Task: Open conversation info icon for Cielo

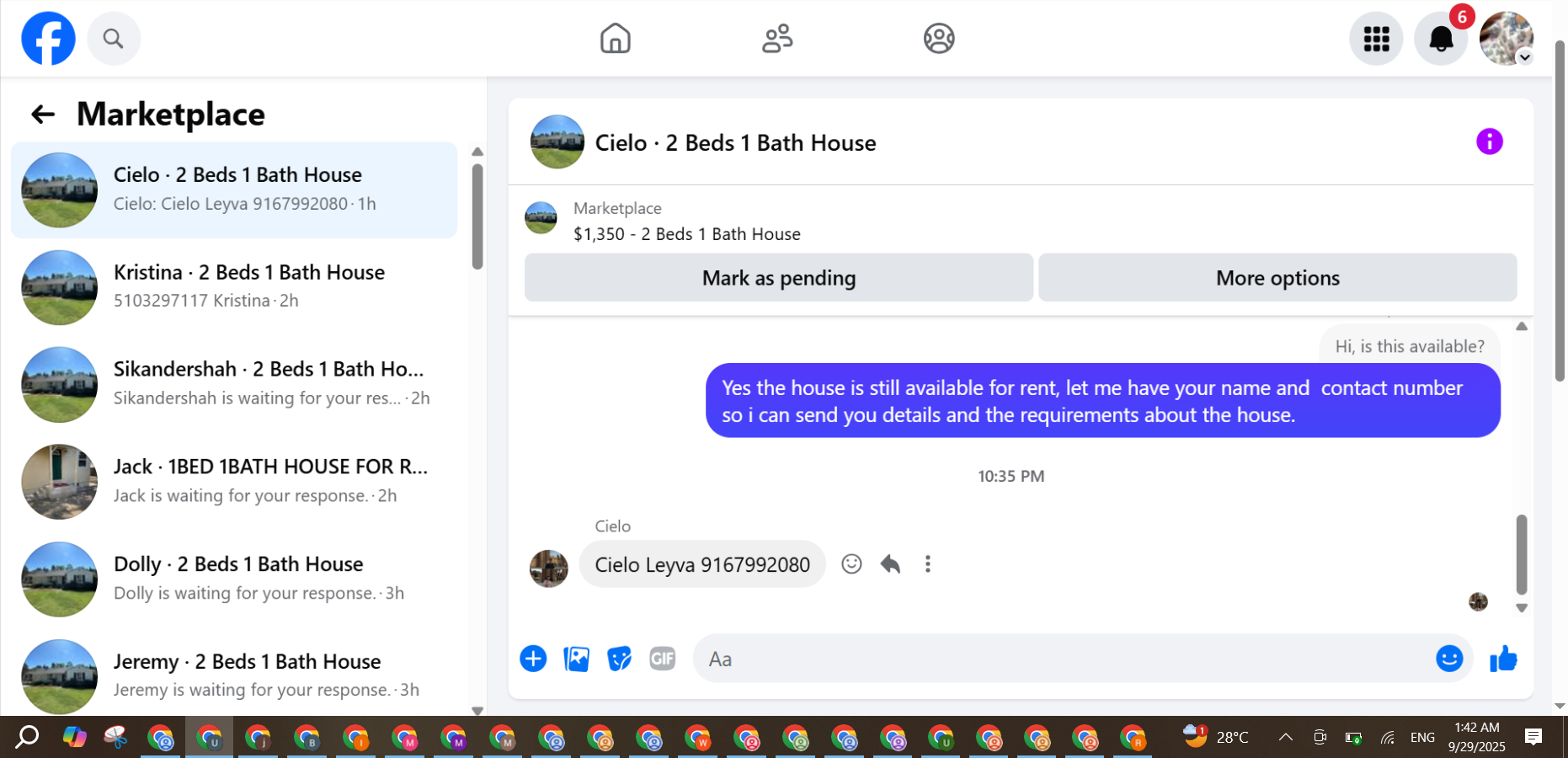Action: click(1490, 141)
